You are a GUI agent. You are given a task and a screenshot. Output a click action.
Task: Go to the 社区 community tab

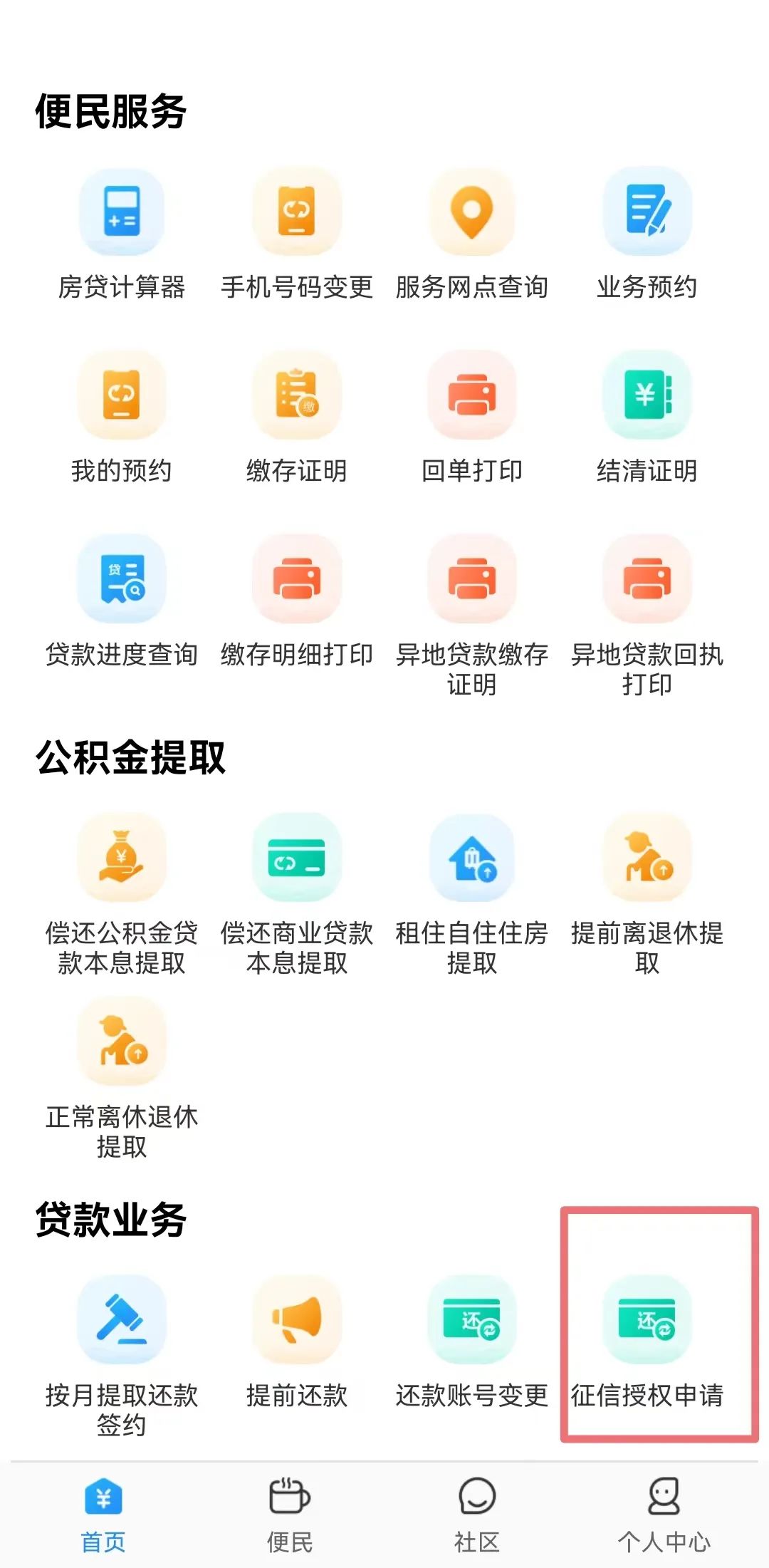(x=477, y=1513)
